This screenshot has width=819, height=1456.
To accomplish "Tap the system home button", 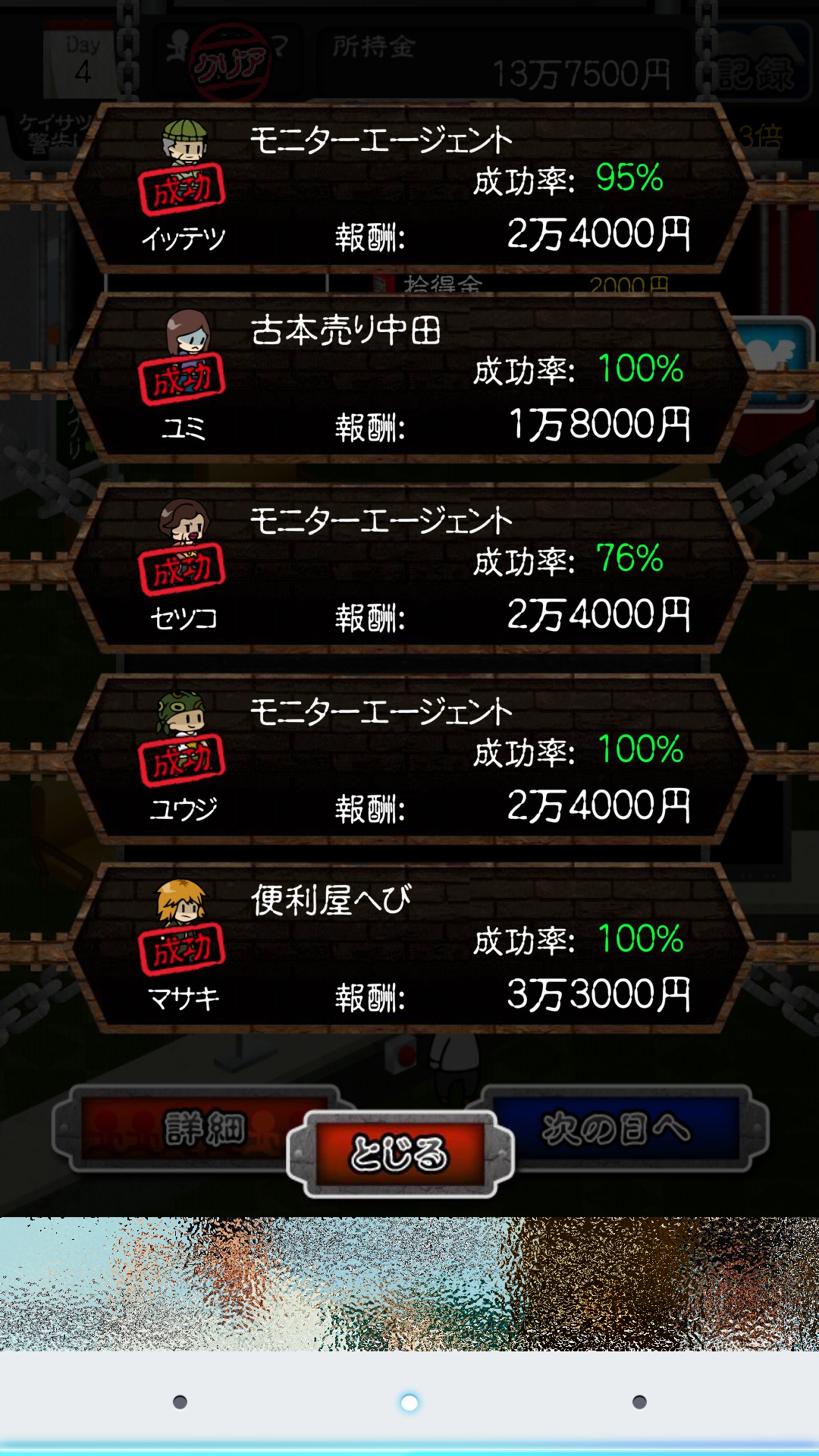I will tap(409, 1402).
